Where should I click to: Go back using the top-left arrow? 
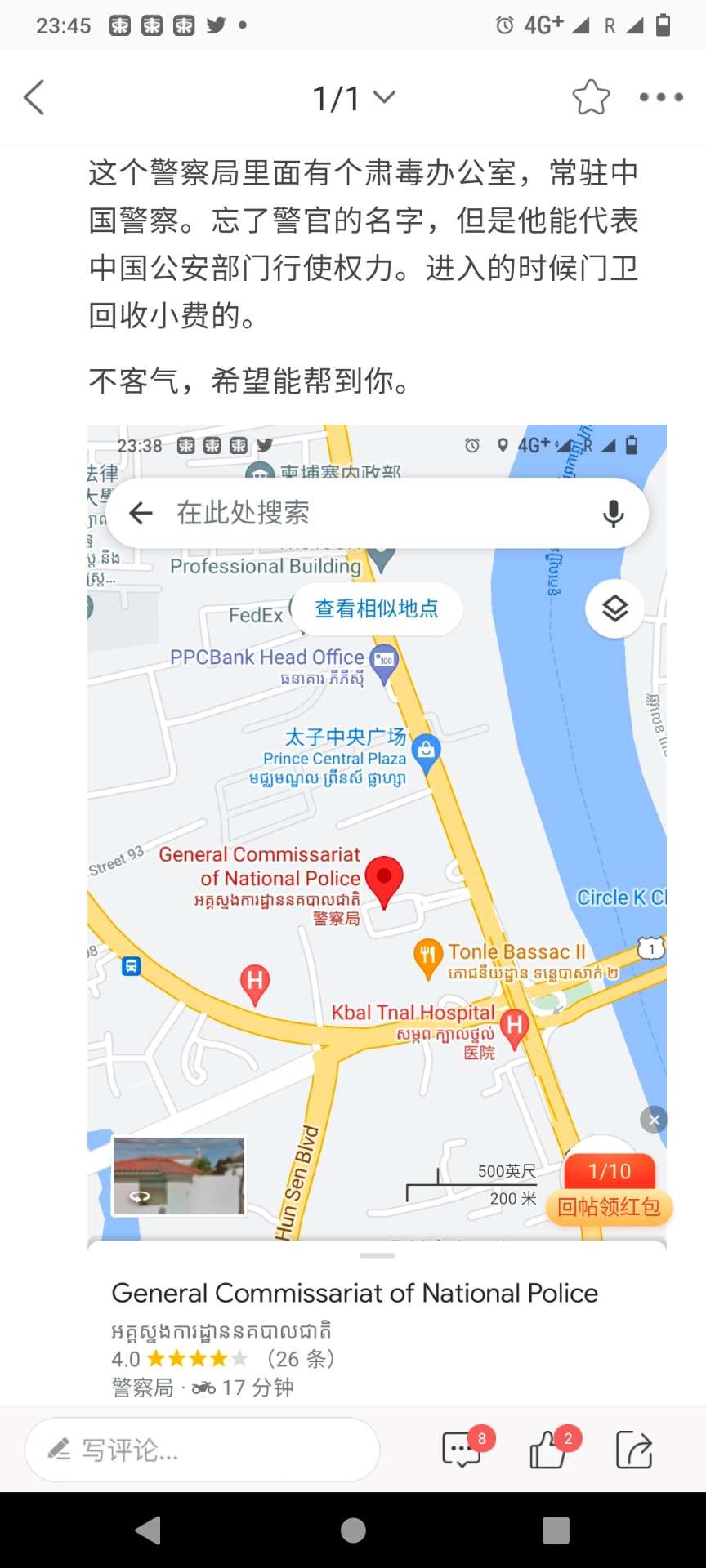click(34, 98)
